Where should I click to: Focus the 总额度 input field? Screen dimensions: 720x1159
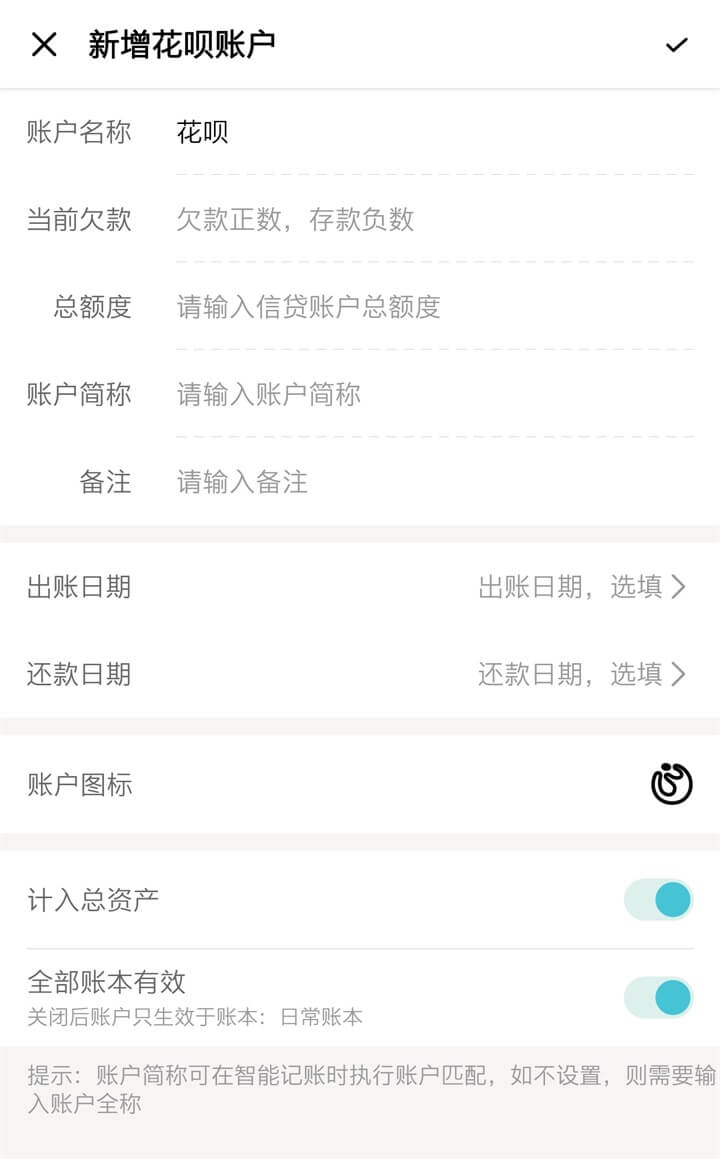(x=435, y=307)
